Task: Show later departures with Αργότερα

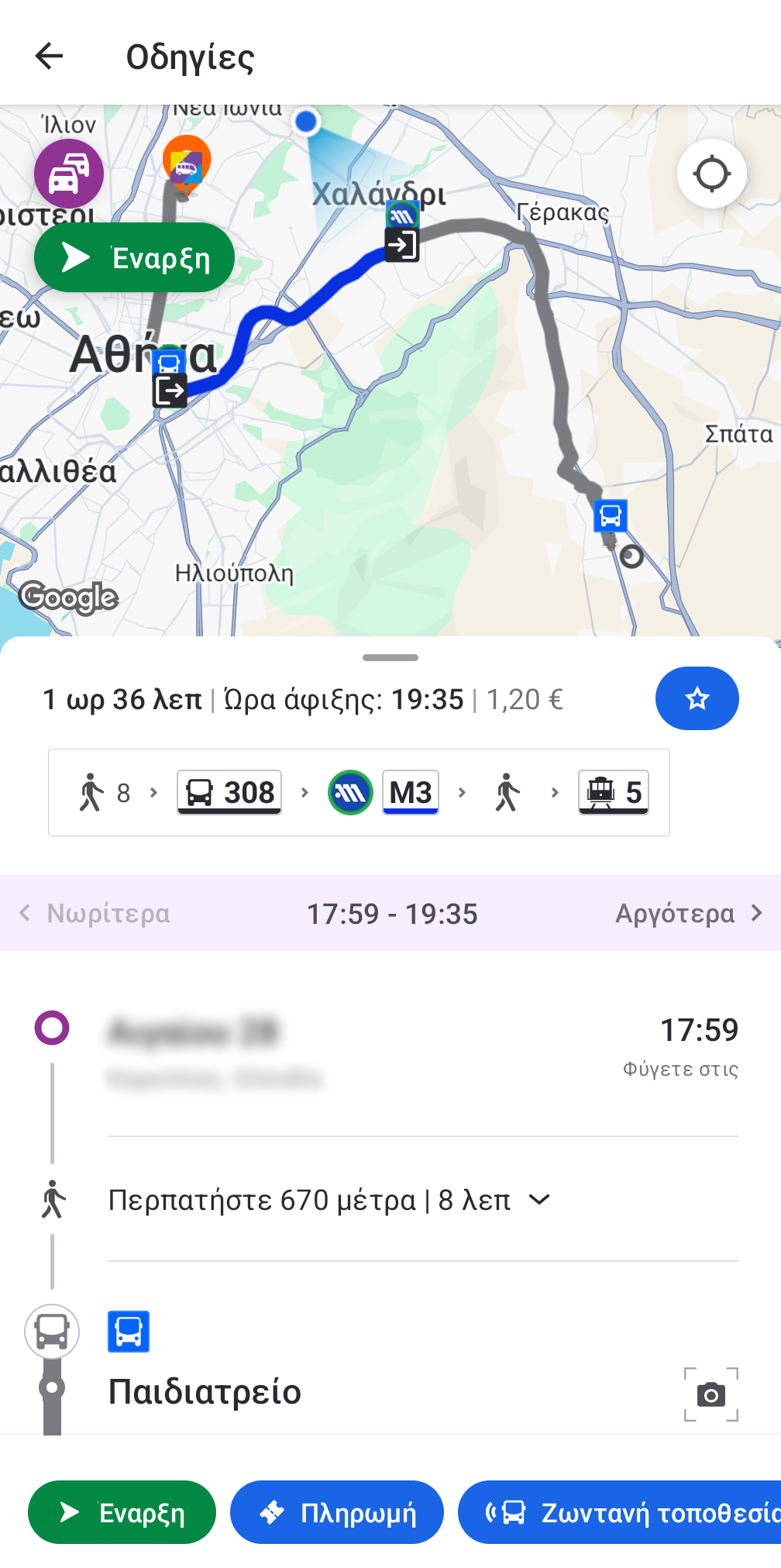Action: coord(691,913)
